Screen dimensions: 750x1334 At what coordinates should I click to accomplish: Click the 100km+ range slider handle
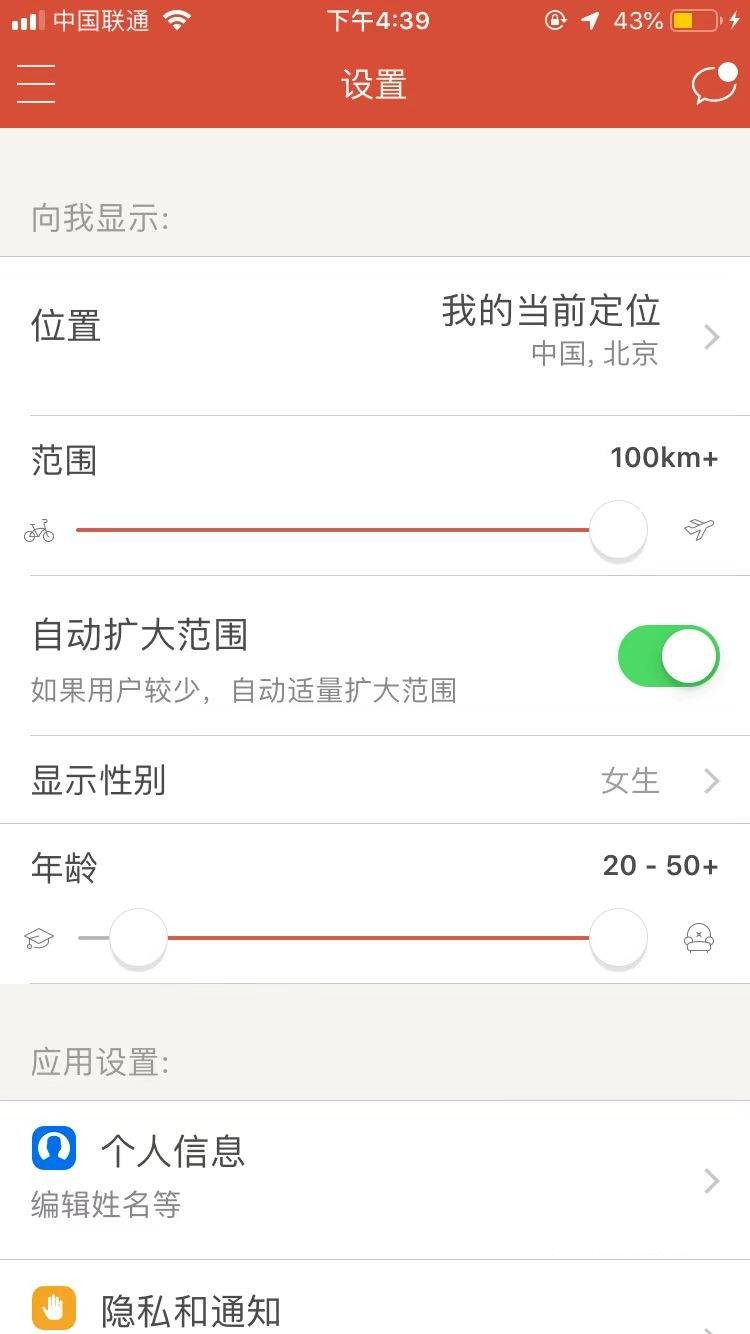617,530
